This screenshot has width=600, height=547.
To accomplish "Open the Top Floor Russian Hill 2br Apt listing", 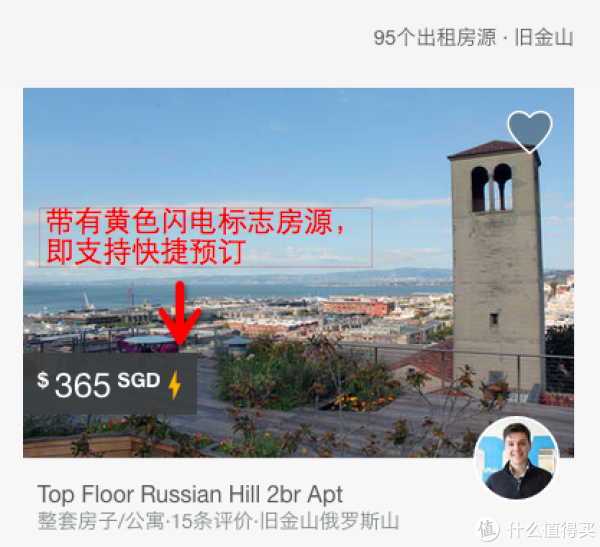I will [x=190, y=493].
